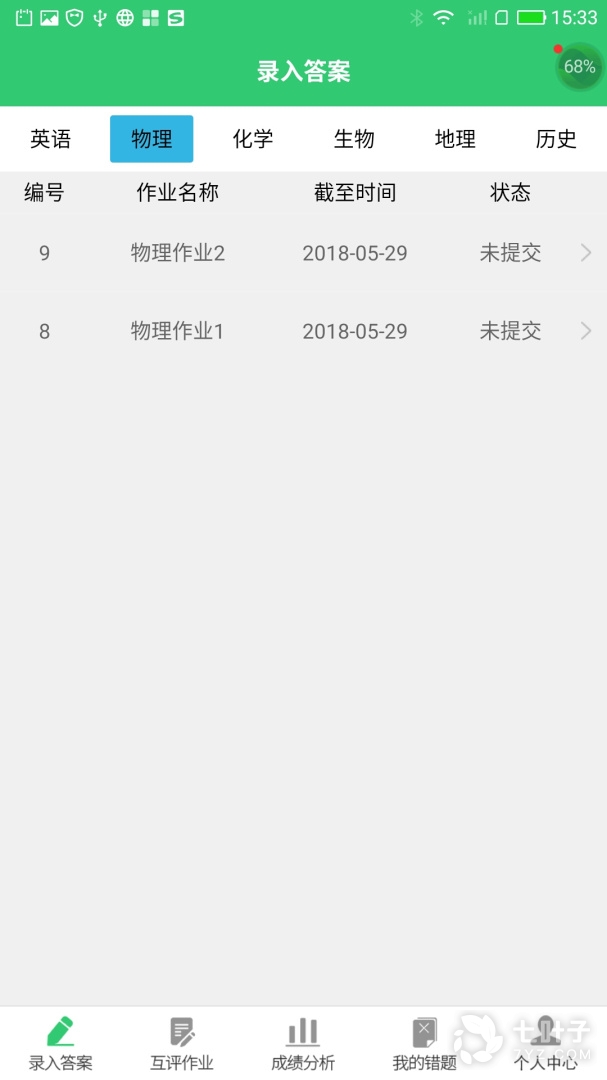Open the 物理作业2 assignment row
This screenshot has width=607, height=1080.
pos(303,253)
